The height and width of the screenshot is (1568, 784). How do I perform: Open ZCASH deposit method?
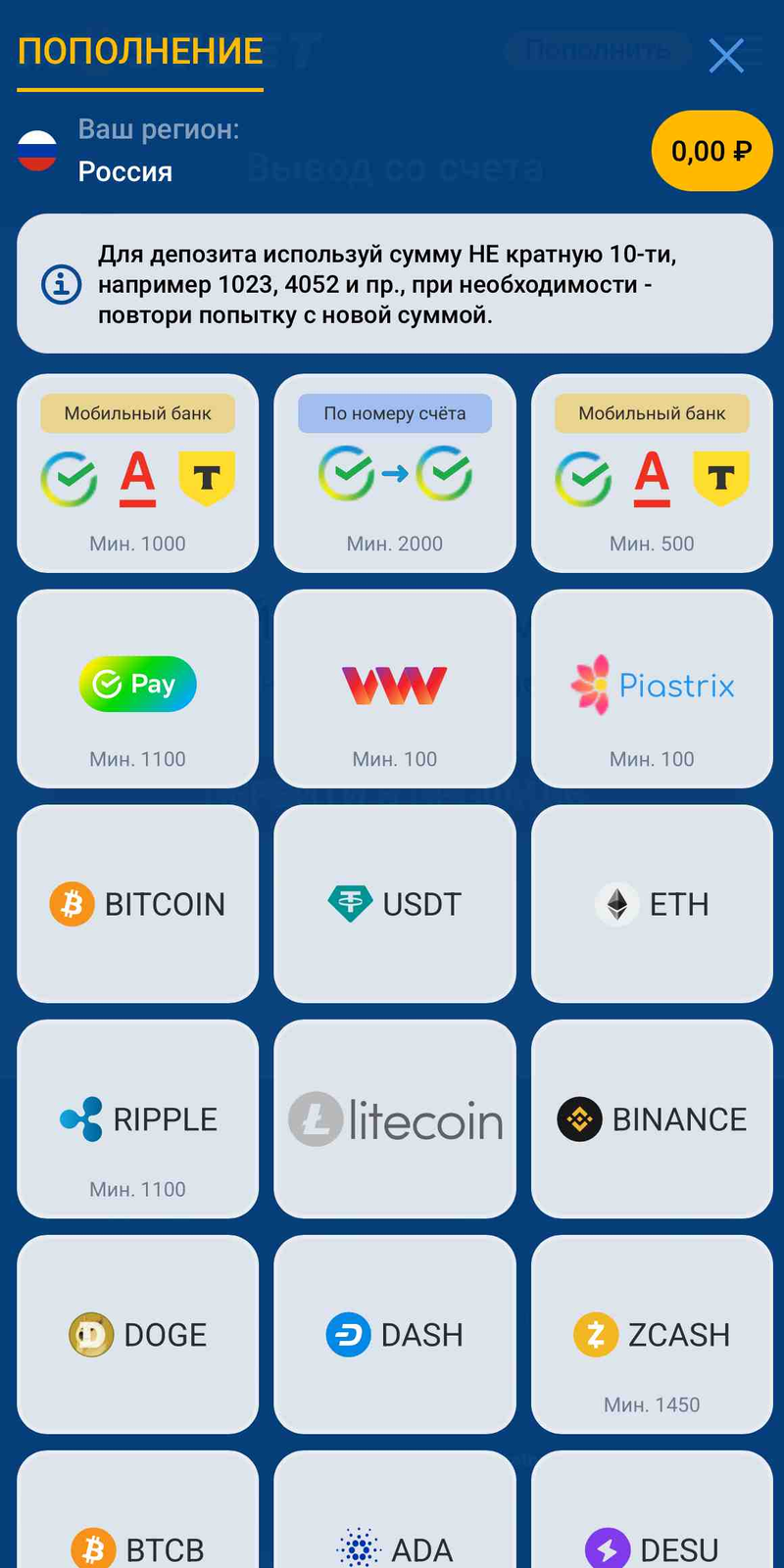point(652,1335)
